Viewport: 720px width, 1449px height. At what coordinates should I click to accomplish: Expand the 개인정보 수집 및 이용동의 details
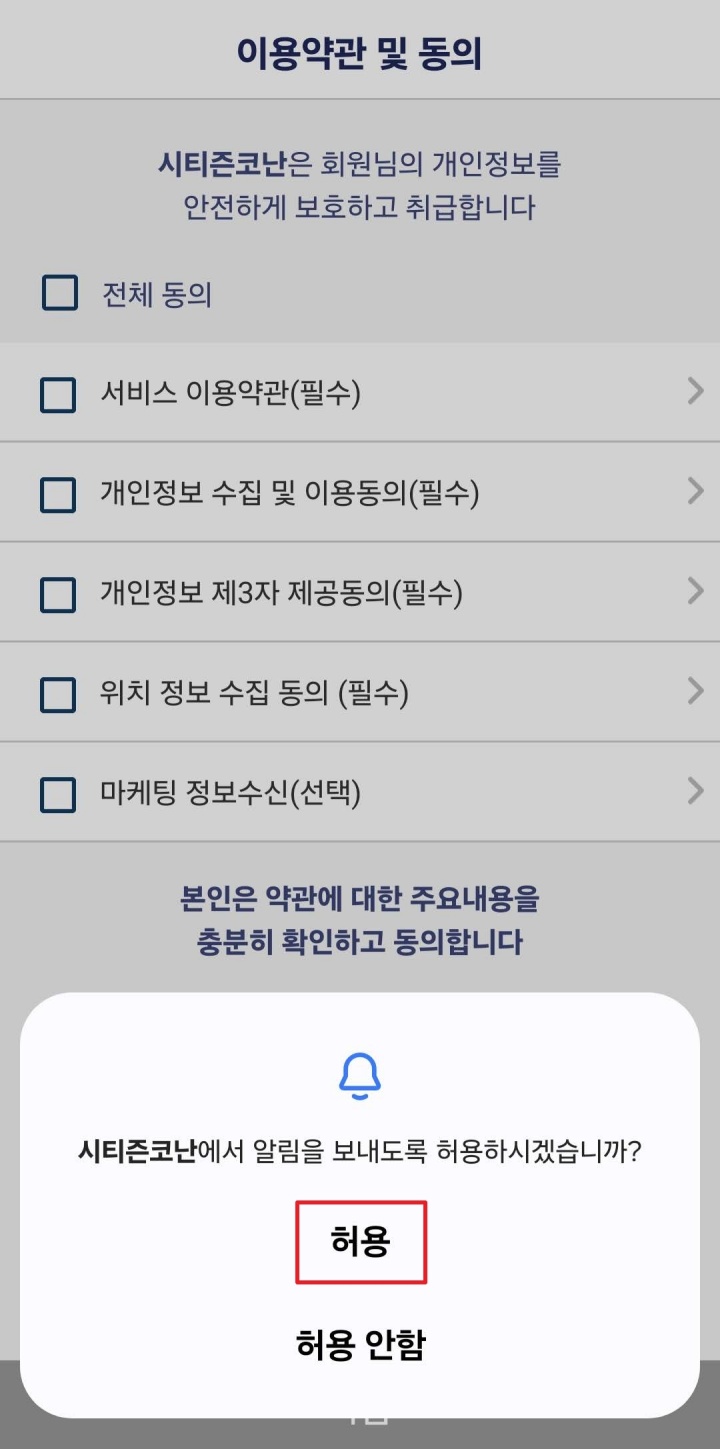pos(695,492)
